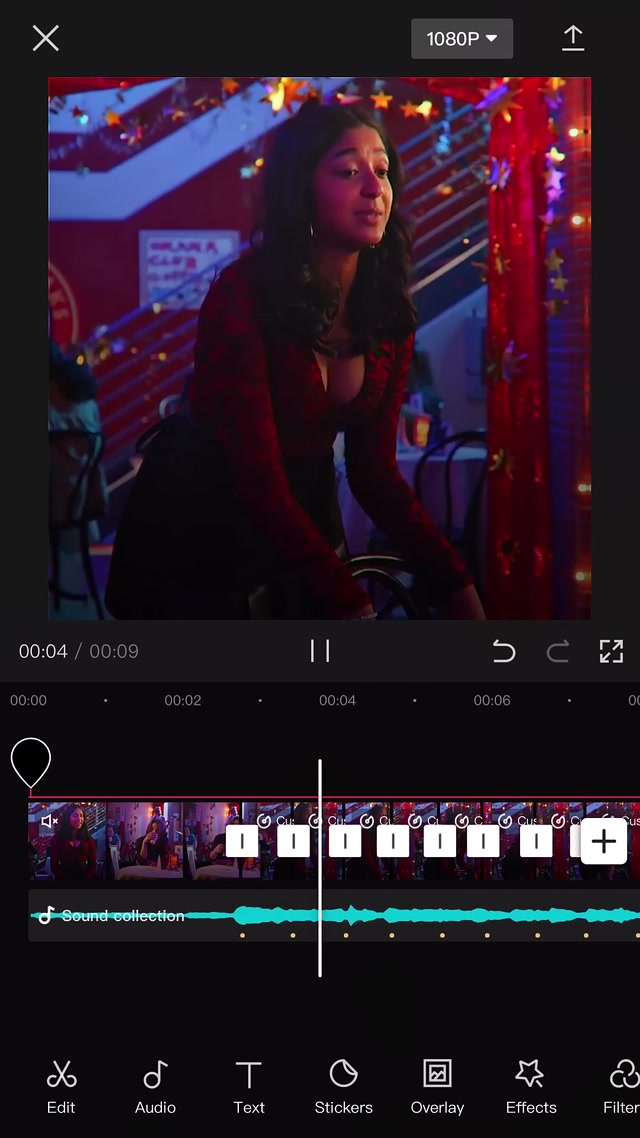
Task: Open the Edit tool
Action: (61, 1087)
